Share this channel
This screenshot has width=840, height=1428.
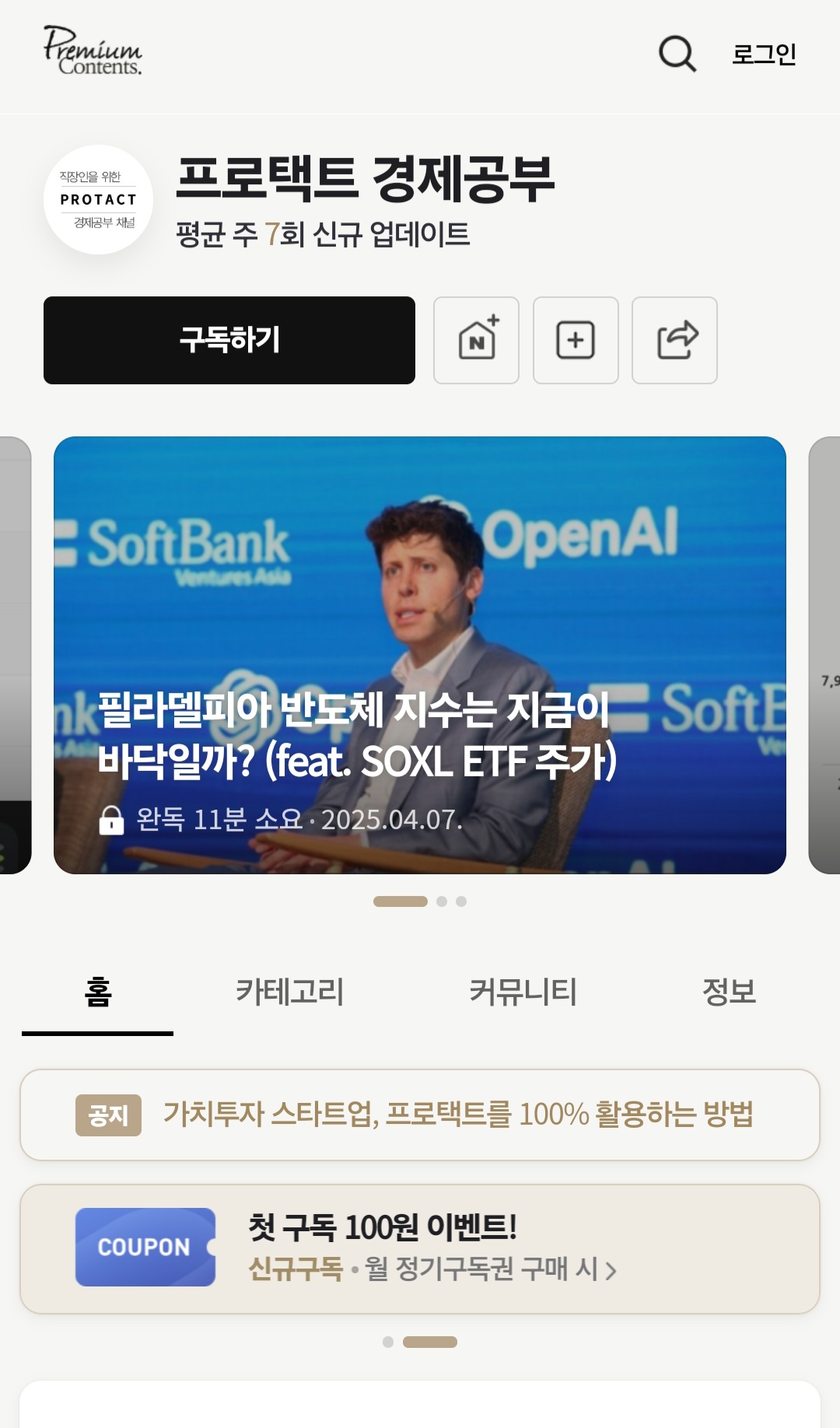[x=674, y=340]
